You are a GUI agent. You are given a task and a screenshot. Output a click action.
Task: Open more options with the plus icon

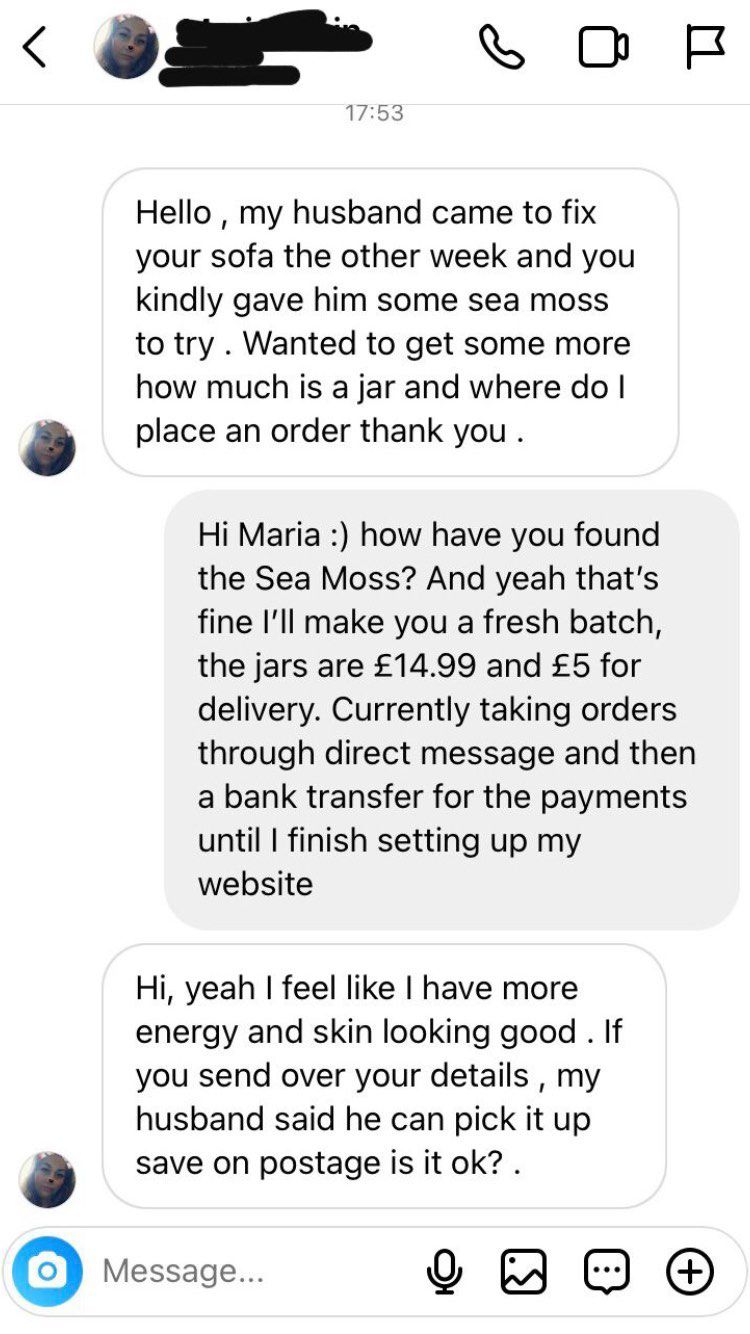pos(690,1271)
